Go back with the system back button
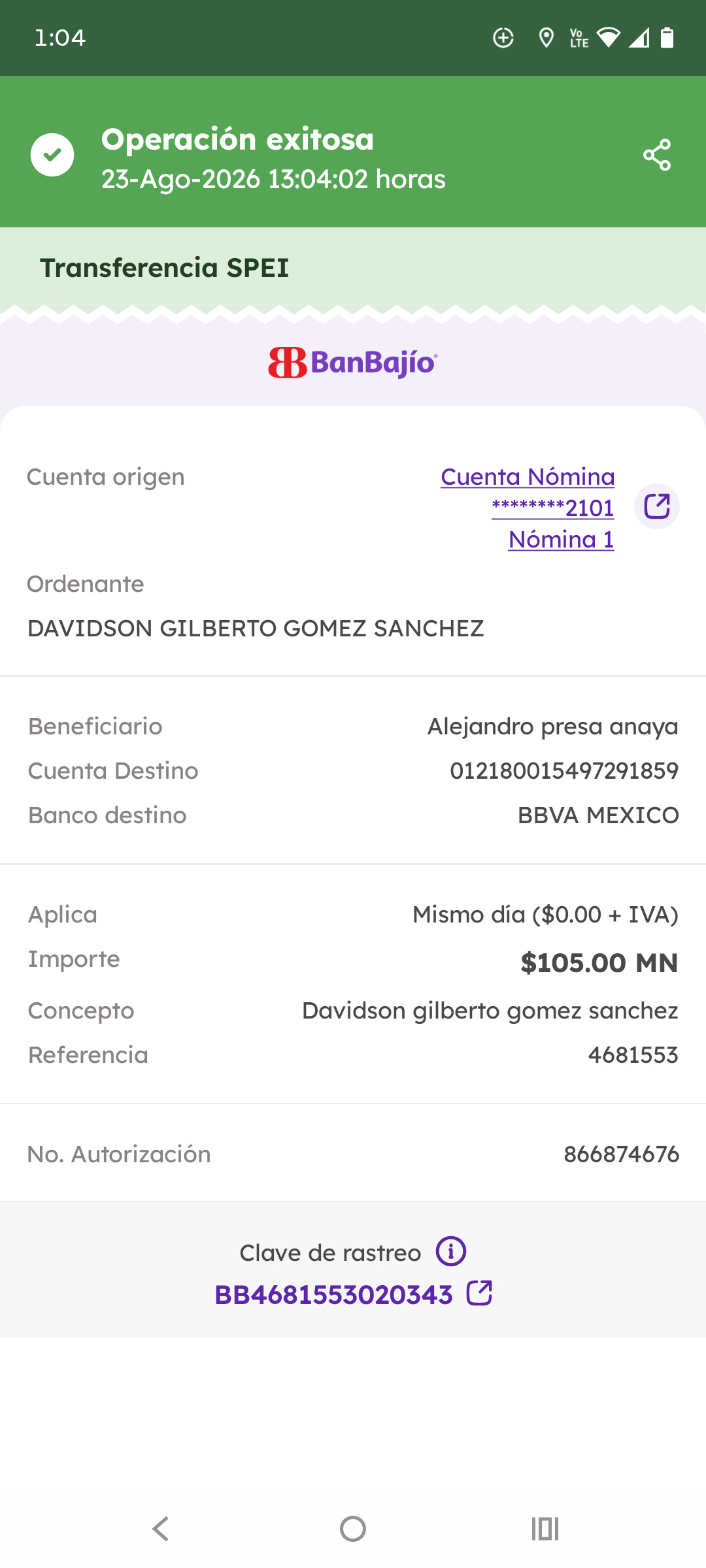The width and height of the screenshot is (706, 1568). point(161,1529)
